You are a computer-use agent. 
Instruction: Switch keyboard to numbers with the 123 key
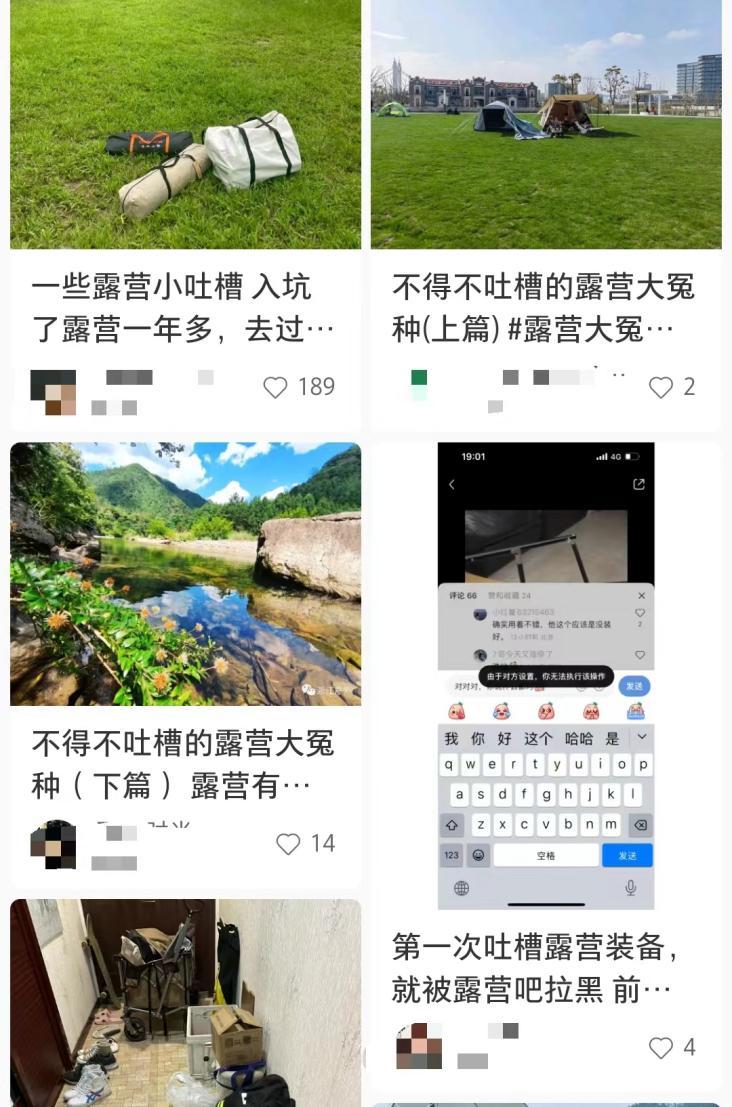(450, 854)
